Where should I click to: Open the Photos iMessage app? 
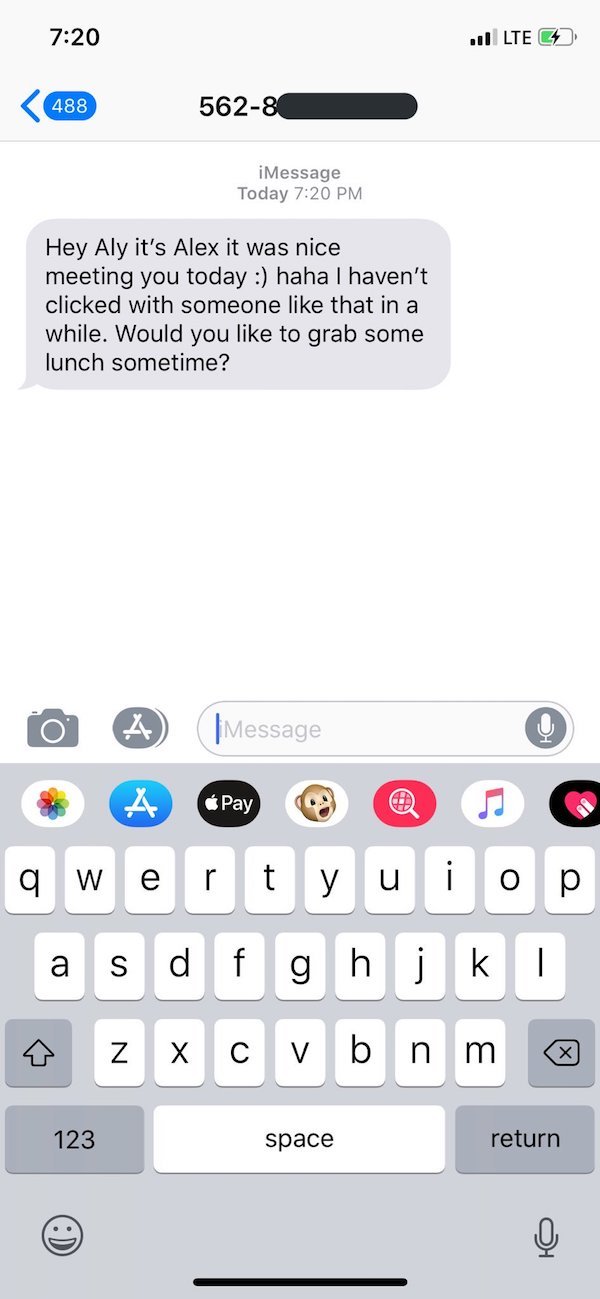tap(52, 804)
